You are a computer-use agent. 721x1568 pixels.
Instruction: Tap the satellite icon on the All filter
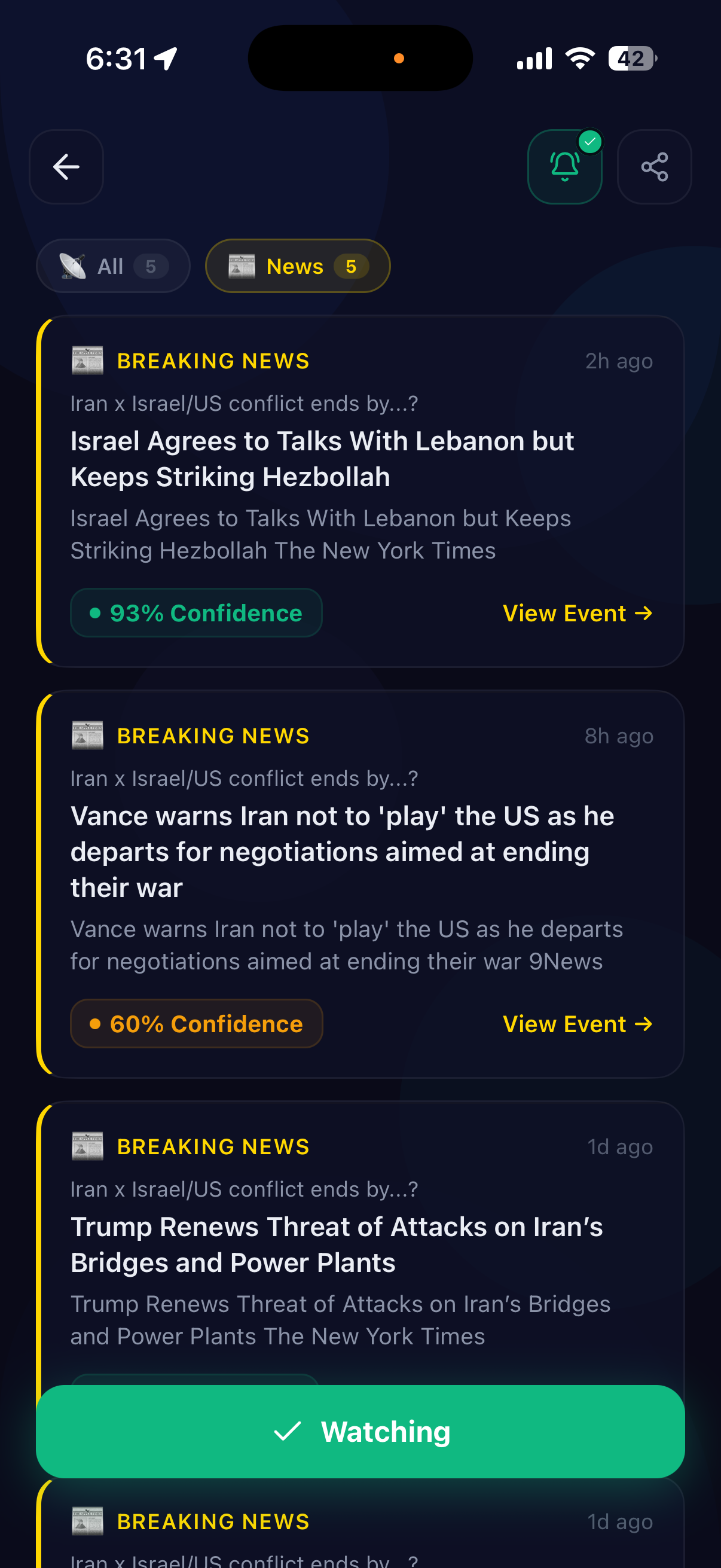(x=75, y=266)
